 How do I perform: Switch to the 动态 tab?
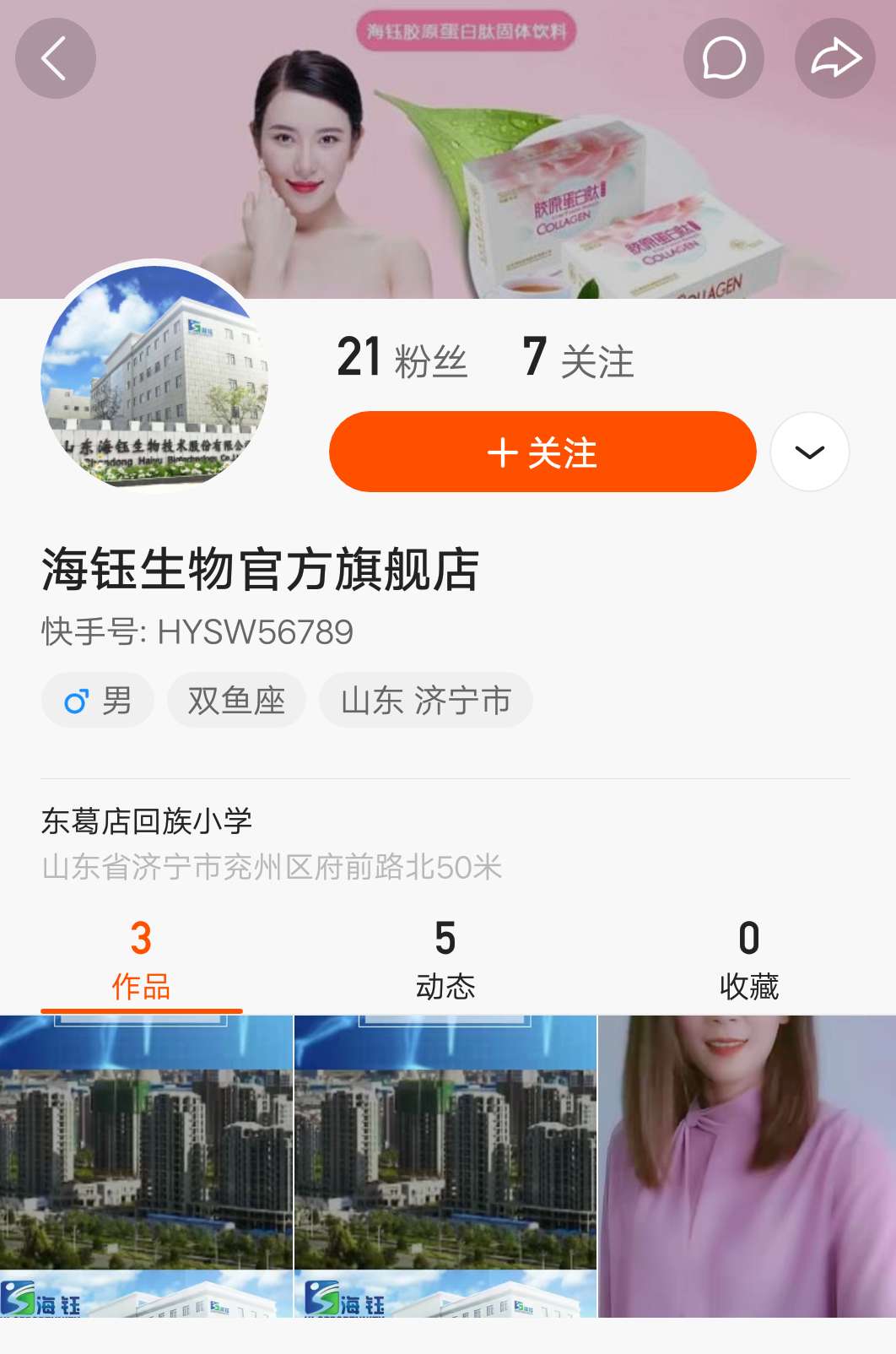coord(445,961)
